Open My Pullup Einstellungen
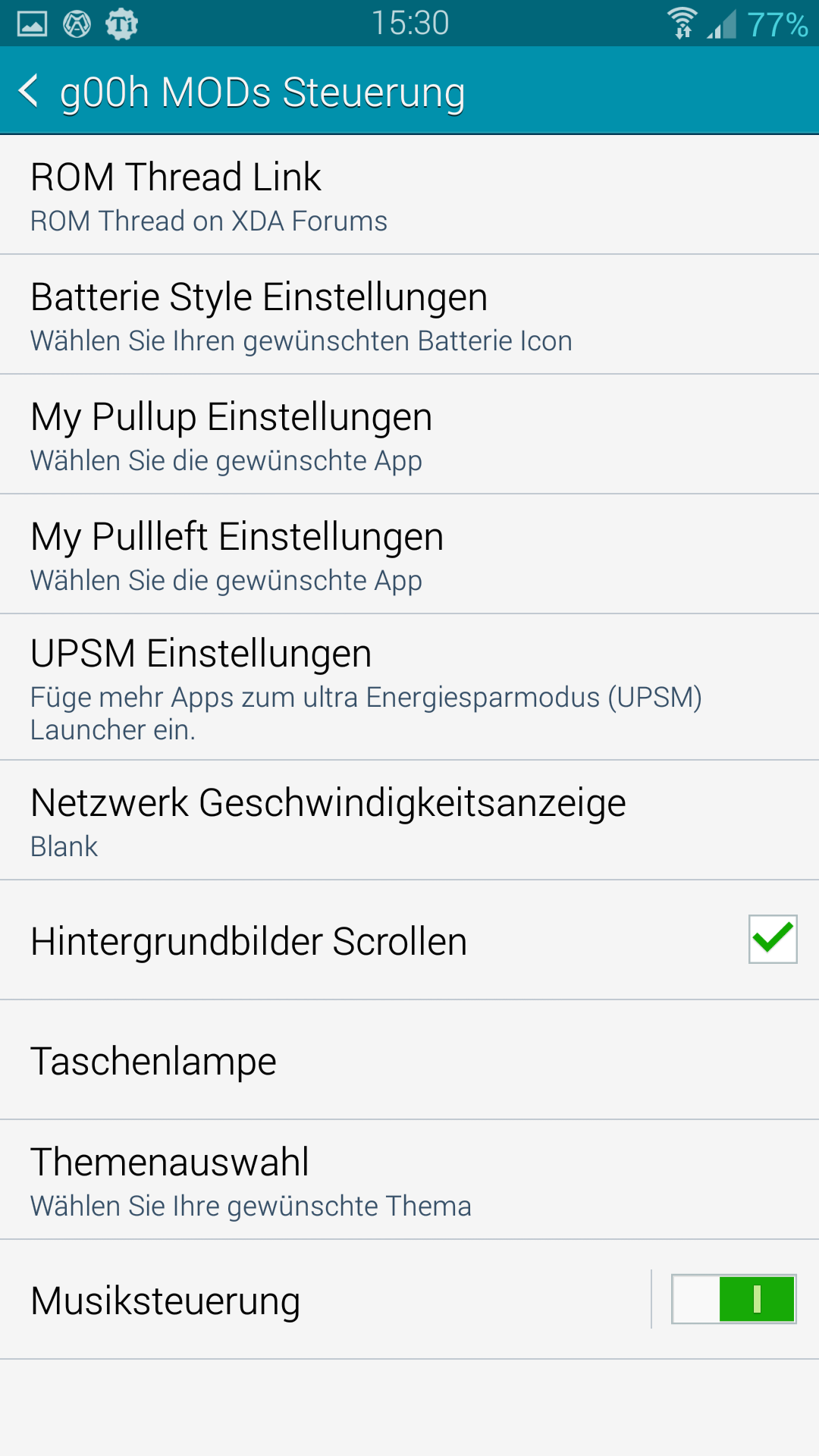Screen dimensions: 819x1456 pos(409,435)
